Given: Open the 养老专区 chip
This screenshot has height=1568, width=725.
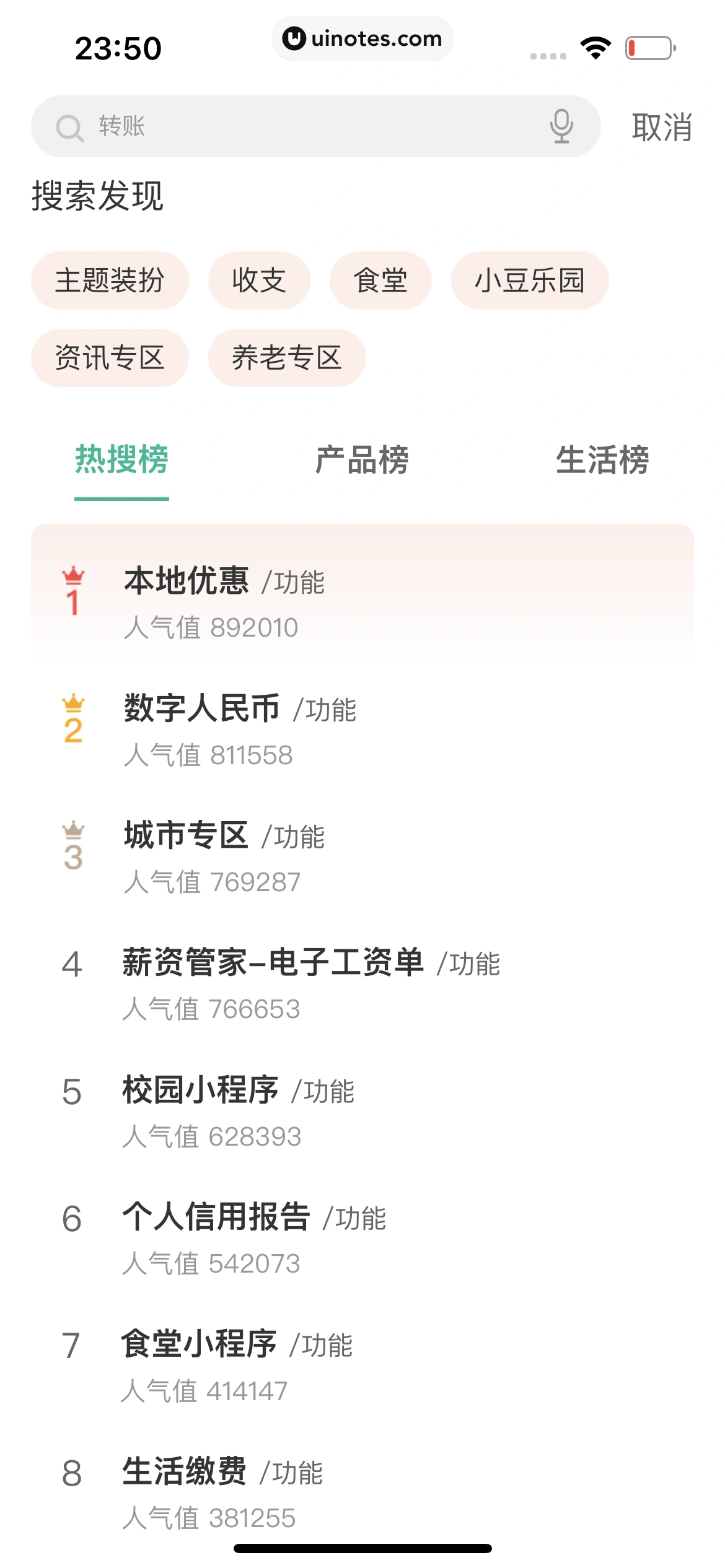Looking at the screenshot, I should coord(287,358).
